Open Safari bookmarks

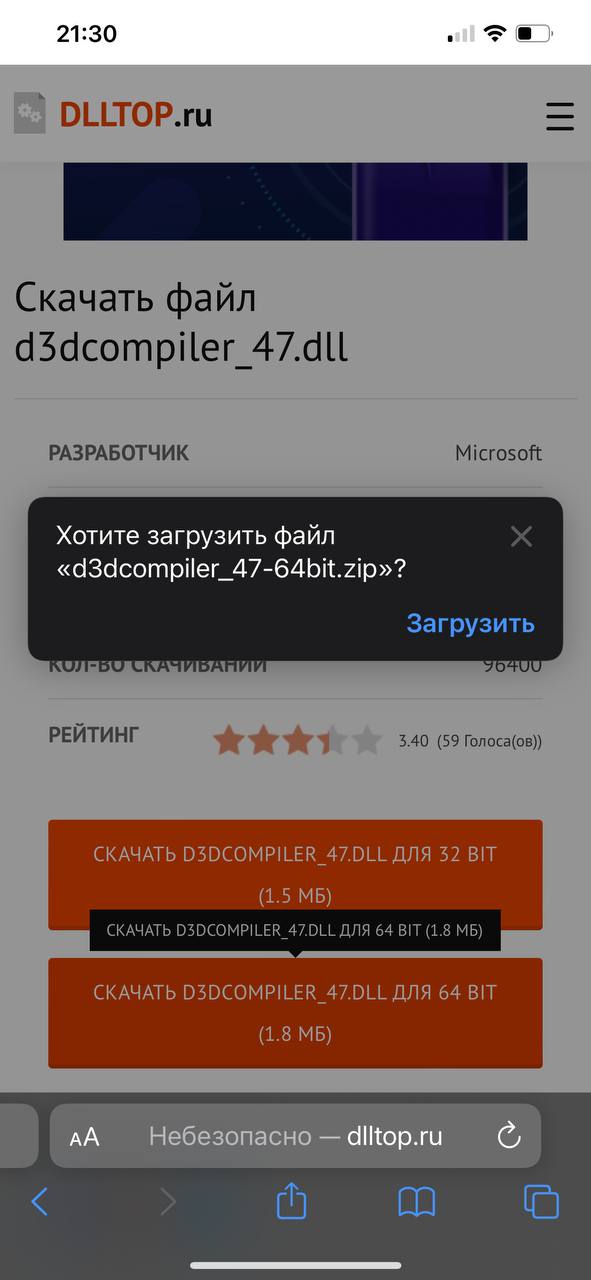[x=416, y=1201]
